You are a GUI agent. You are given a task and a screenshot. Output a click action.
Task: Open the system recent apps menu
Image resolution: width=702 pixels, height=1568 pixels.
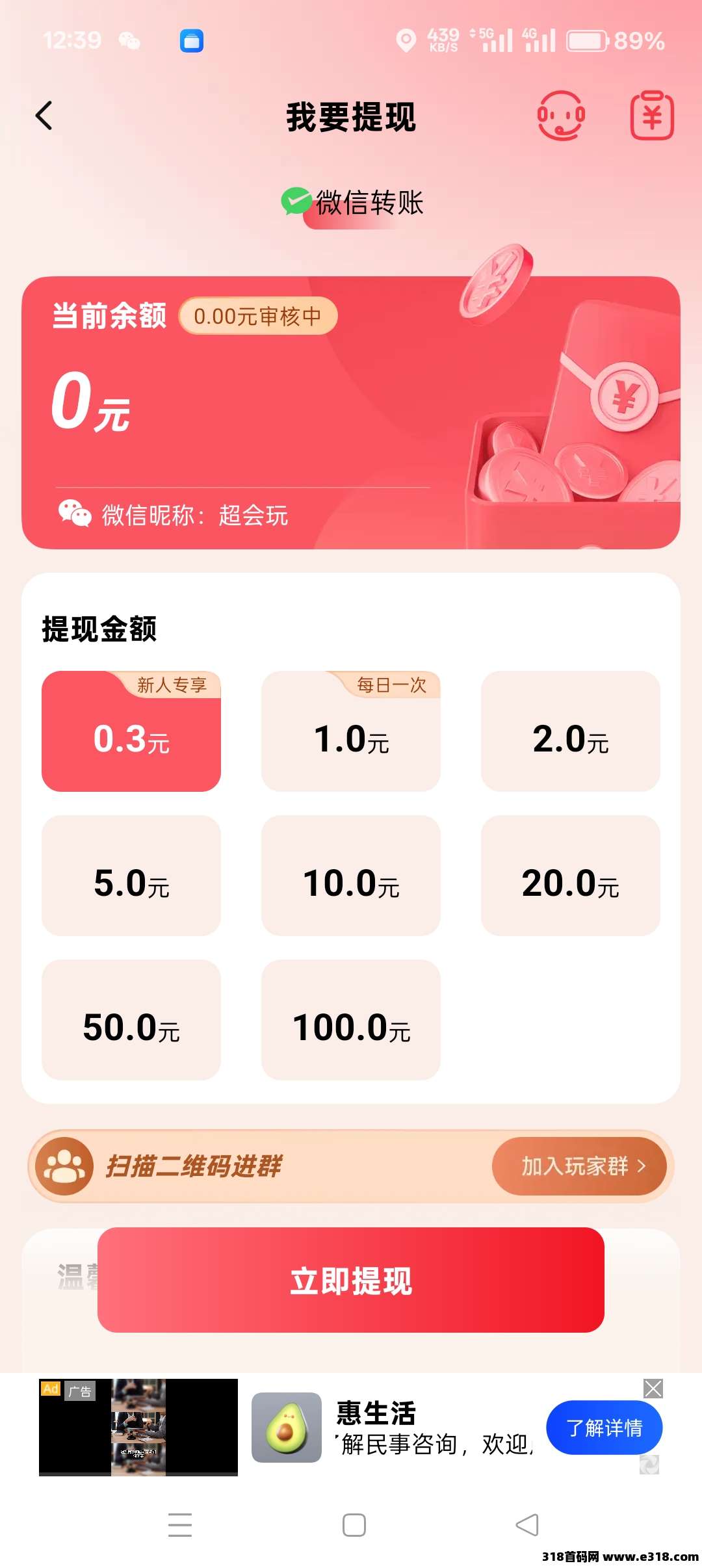pyautogui.click(x=180, y=1525)
